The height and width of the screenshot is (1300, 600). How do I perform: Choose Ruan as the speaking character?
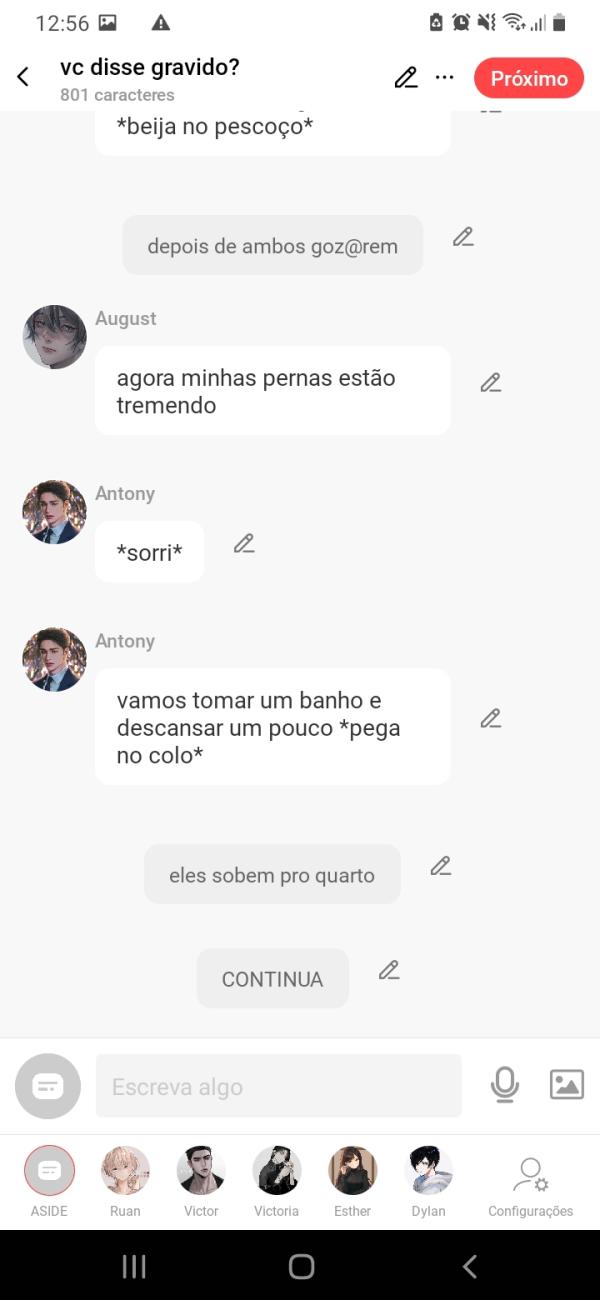click(x=125, y=1172)
